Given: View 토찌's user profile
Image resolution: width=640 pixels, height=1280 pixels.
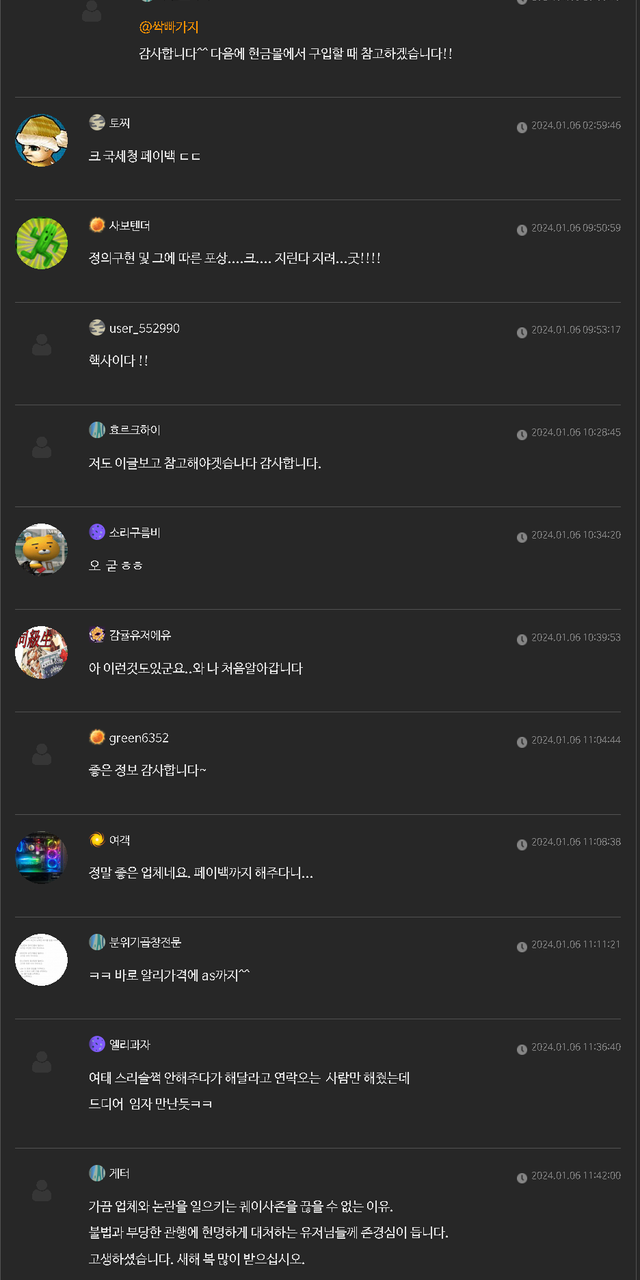Looking at the screenshot, I should coord(120,123).
